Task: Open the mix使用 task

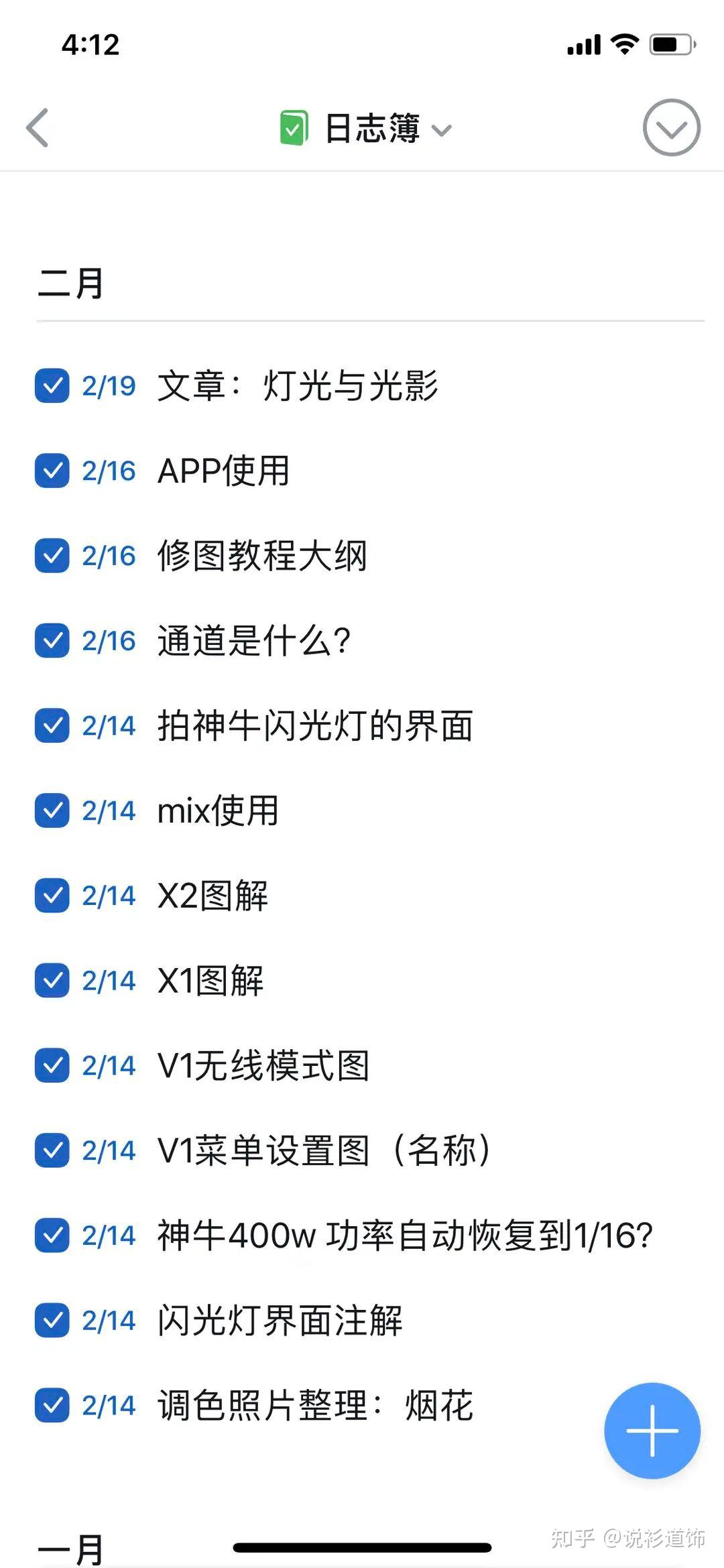Action: tap(218, 810)
